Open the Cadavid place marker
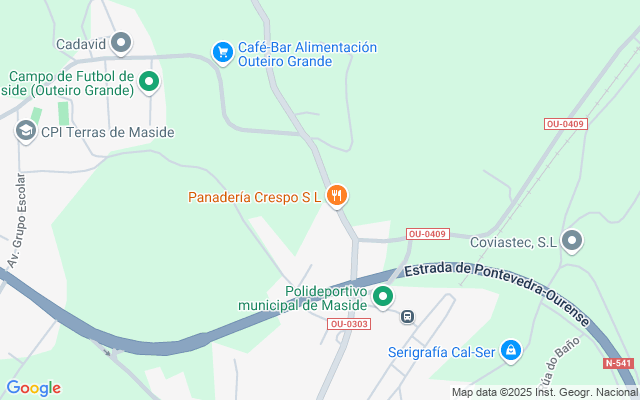 [122, 42]
